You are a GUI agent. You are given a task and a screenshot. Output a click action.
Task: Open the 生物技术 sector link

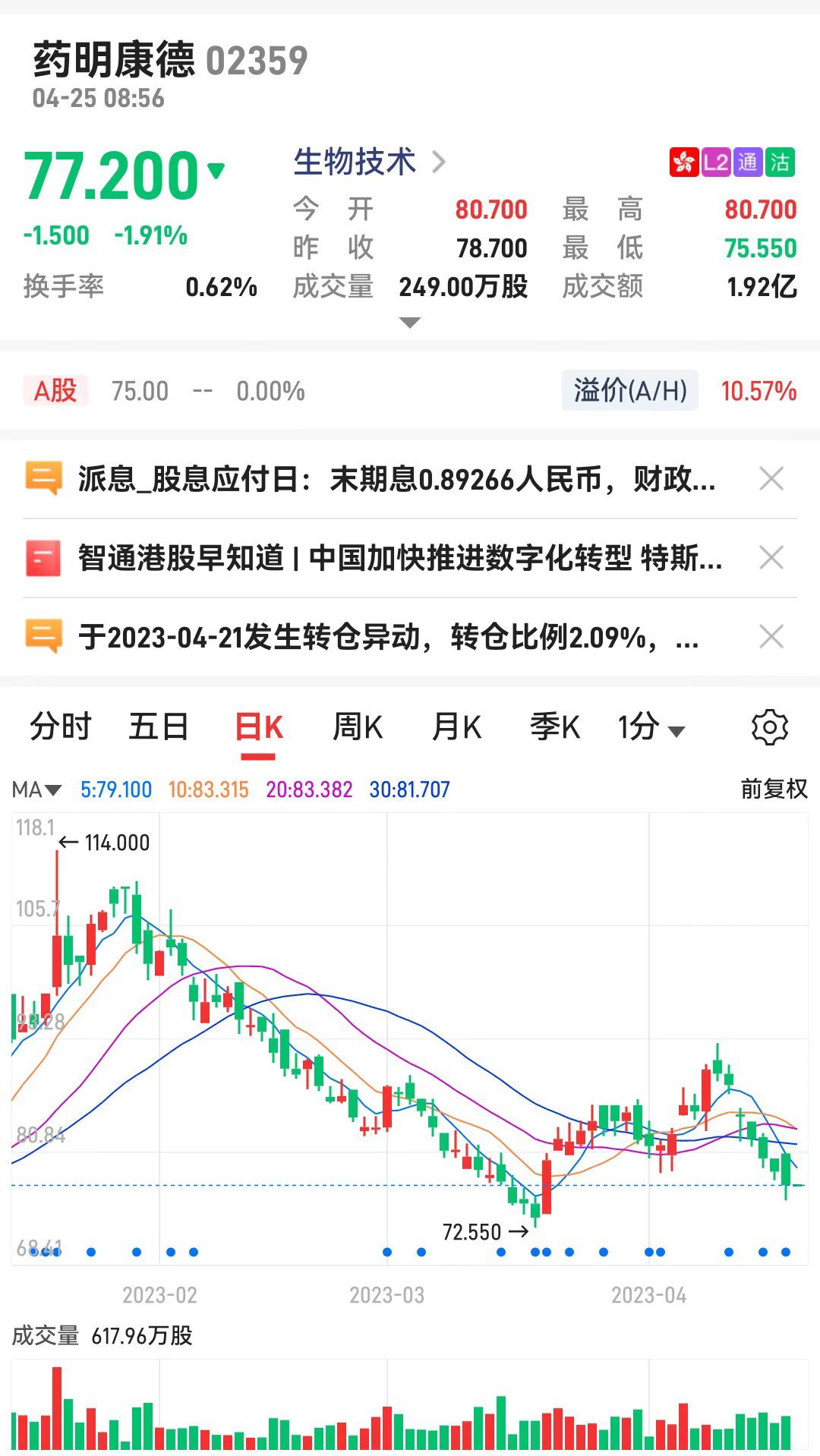coord(369,162)
